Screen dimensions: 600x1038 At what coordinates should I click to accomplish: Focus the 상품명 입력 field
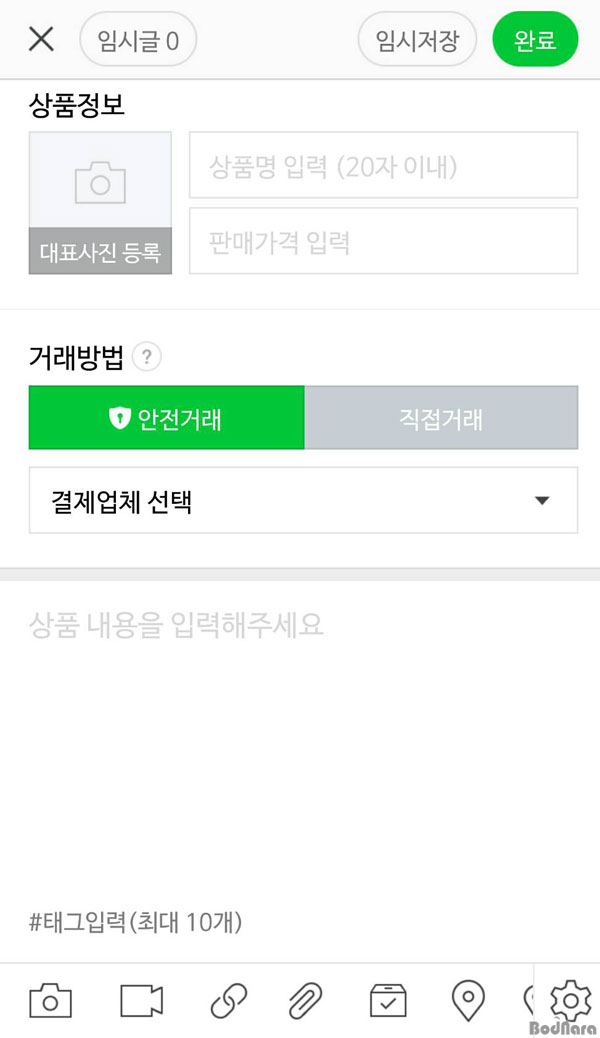pos(383,165)
